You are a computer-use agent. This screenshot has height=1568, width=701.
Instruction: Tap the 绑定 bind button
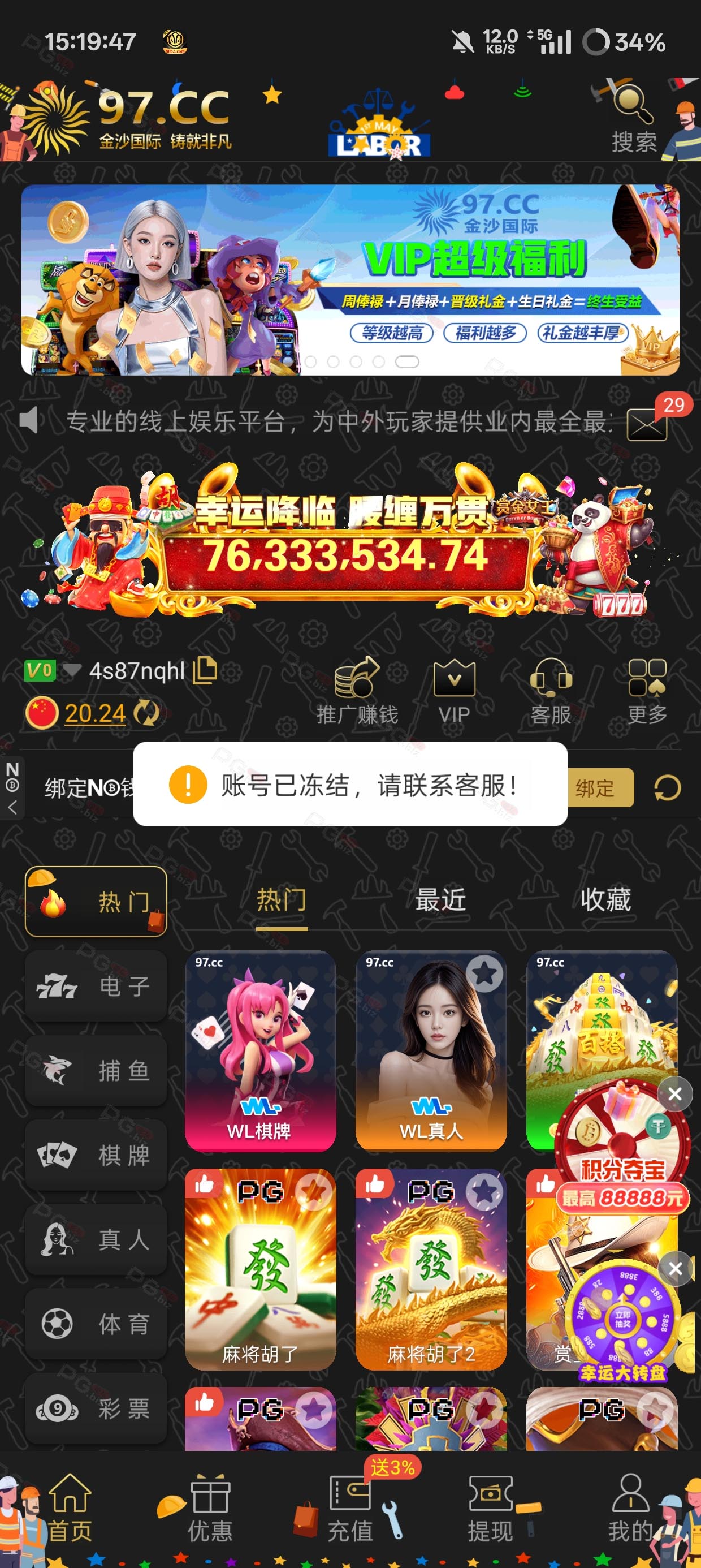600,787
